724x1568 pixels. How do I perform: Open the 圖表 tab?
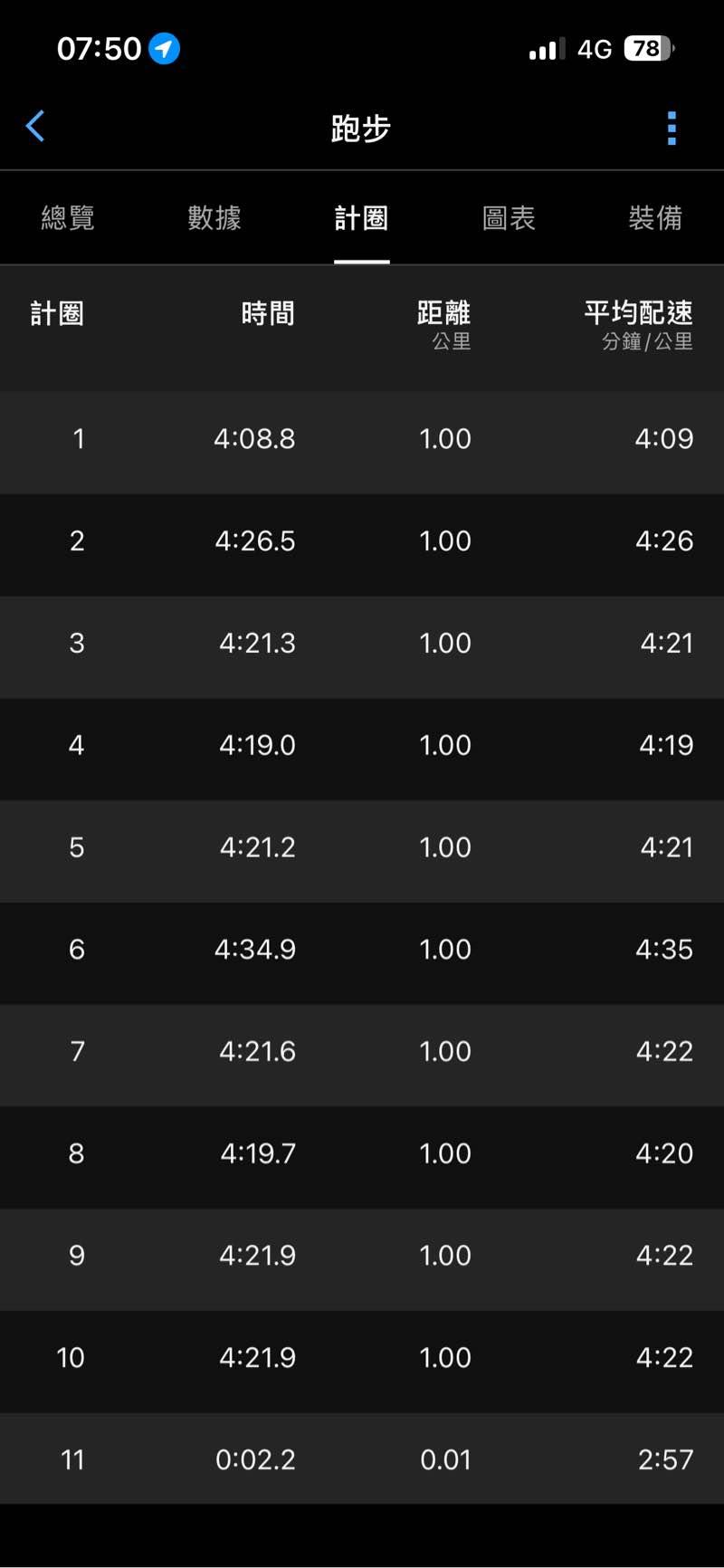509,218
